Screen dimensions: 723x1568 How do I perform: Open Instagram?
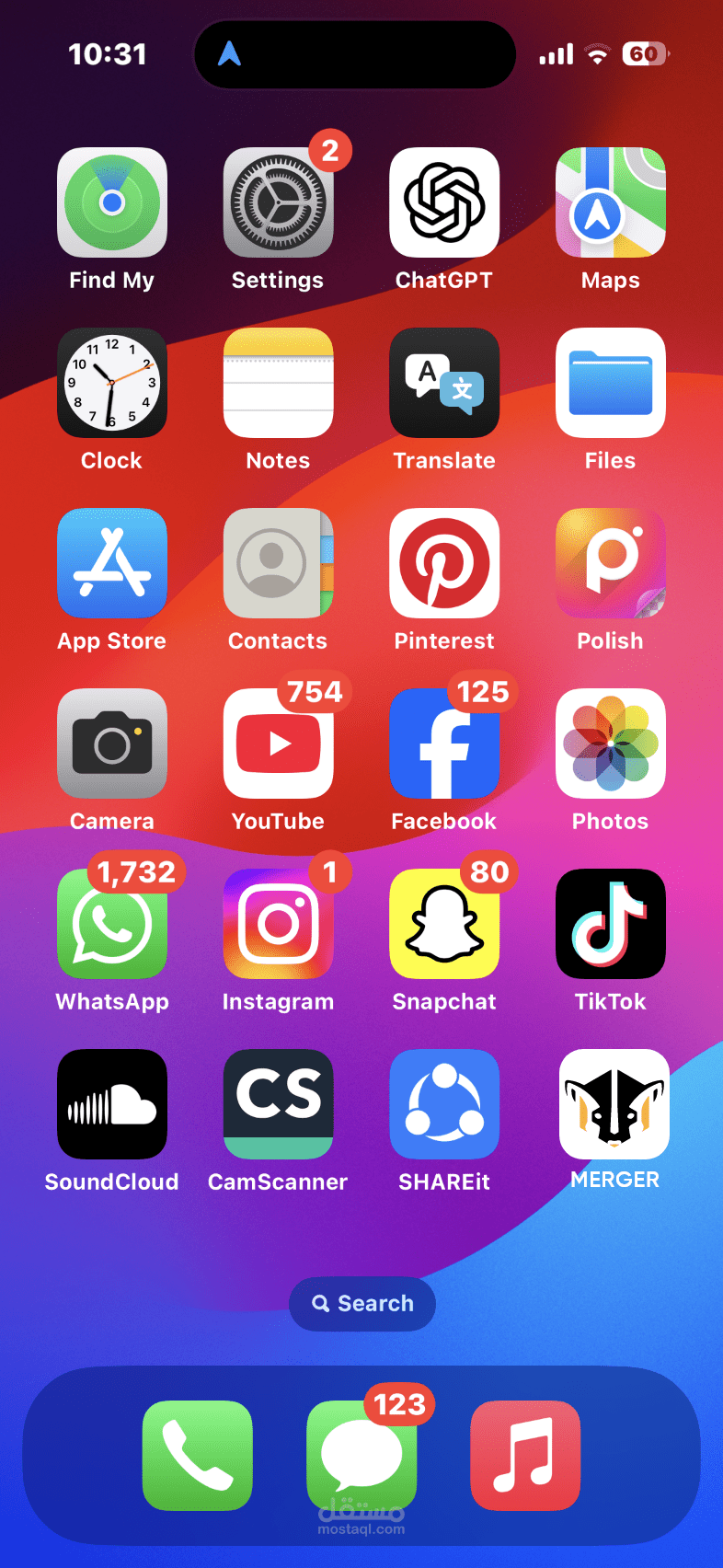(278, 924)
